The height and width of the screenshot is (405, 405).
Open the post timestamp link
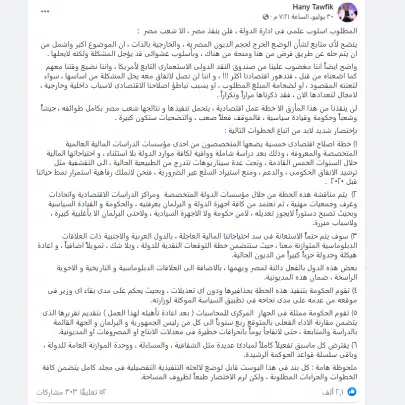coord(303,17)
